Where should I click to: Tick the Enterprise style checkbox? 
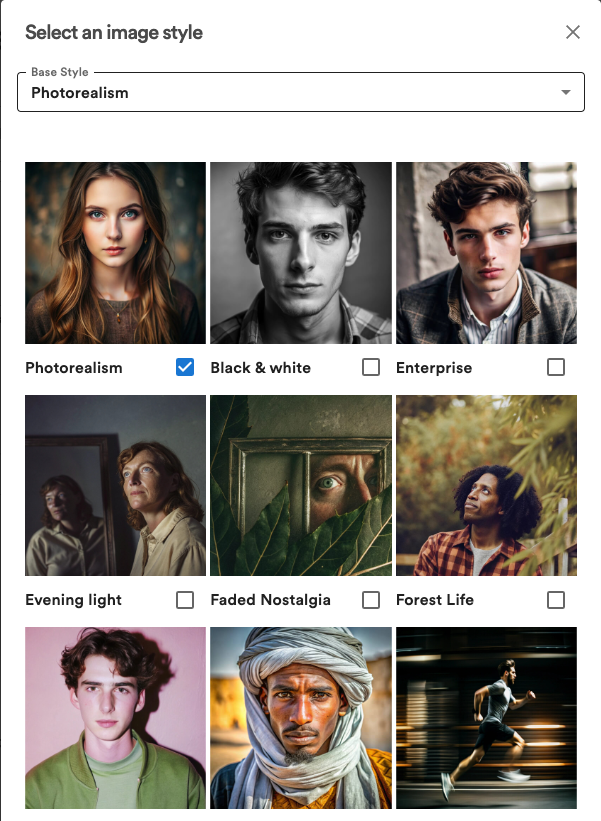point(556,367)
